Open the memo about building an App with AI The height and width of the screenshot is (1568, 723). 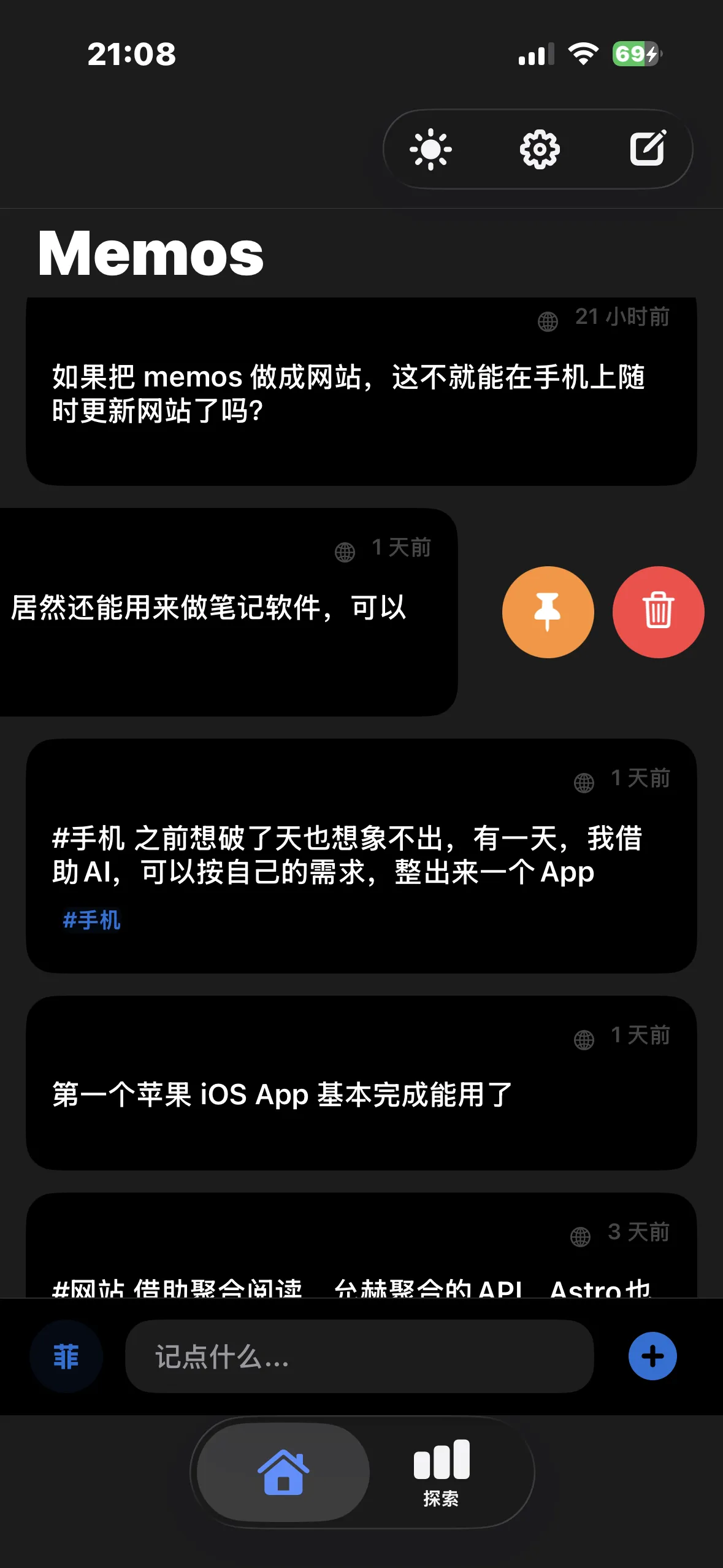pos(361,855)
